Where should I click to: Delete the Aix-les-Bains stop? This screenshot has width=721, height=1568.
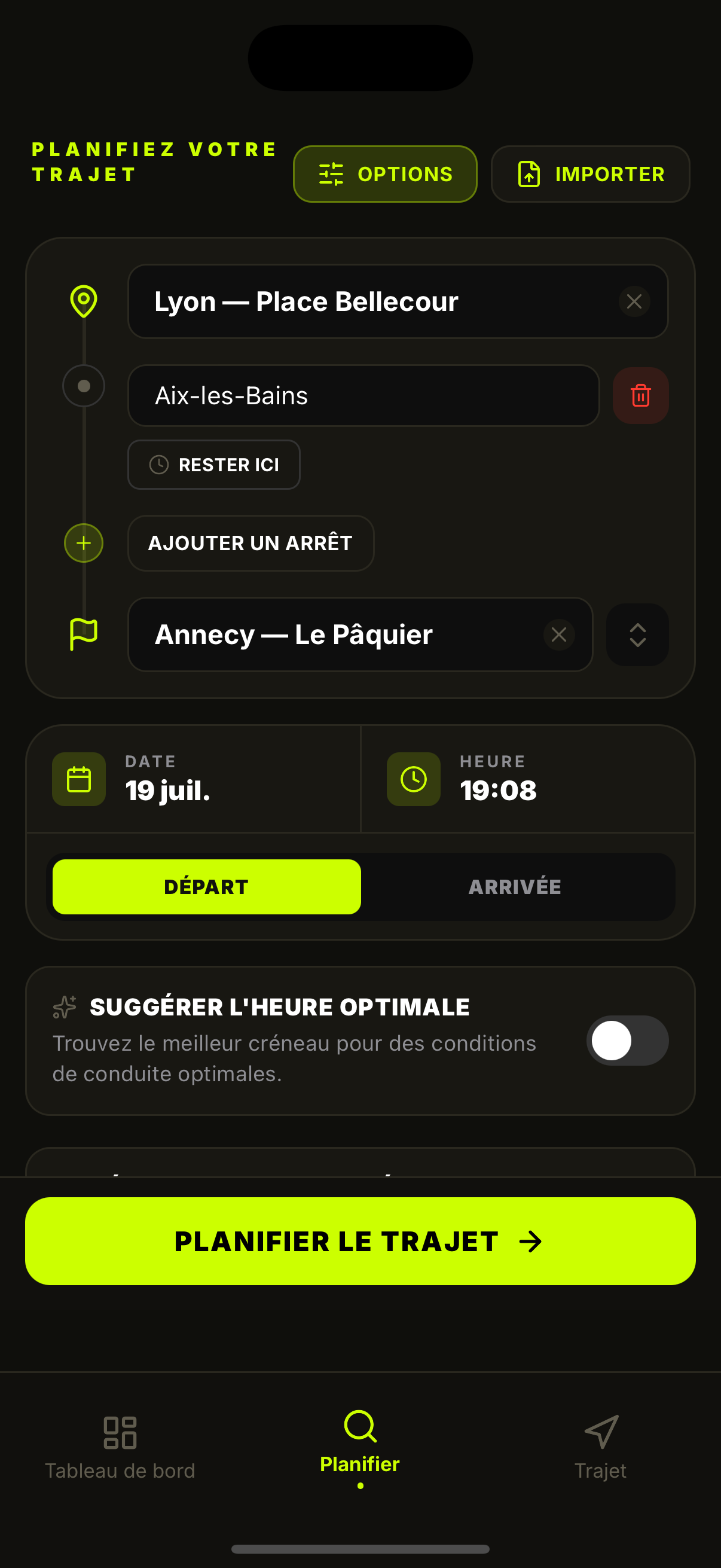tap(640, 396)
